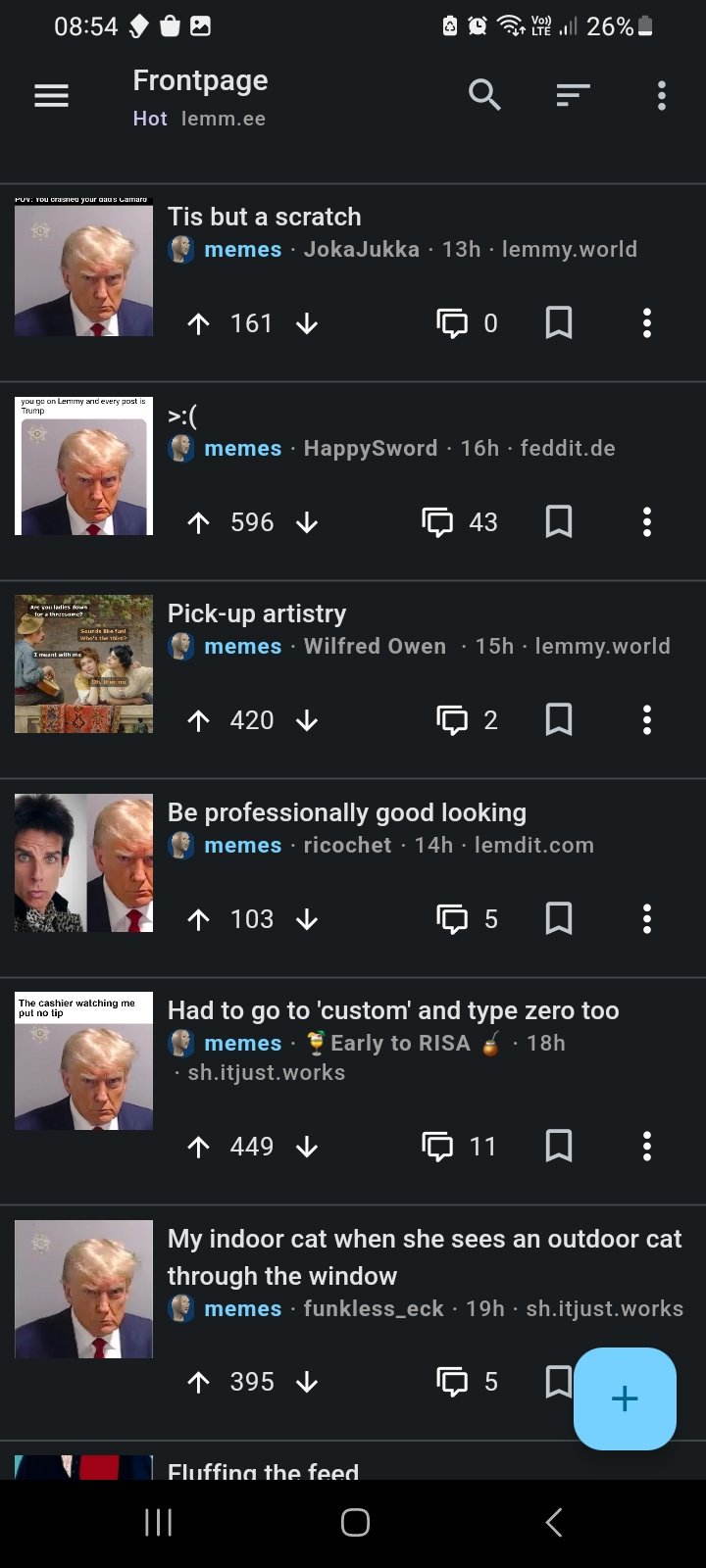Save the 'Be professionally good looking' post
706x1568 pixels.
point(559,918)
